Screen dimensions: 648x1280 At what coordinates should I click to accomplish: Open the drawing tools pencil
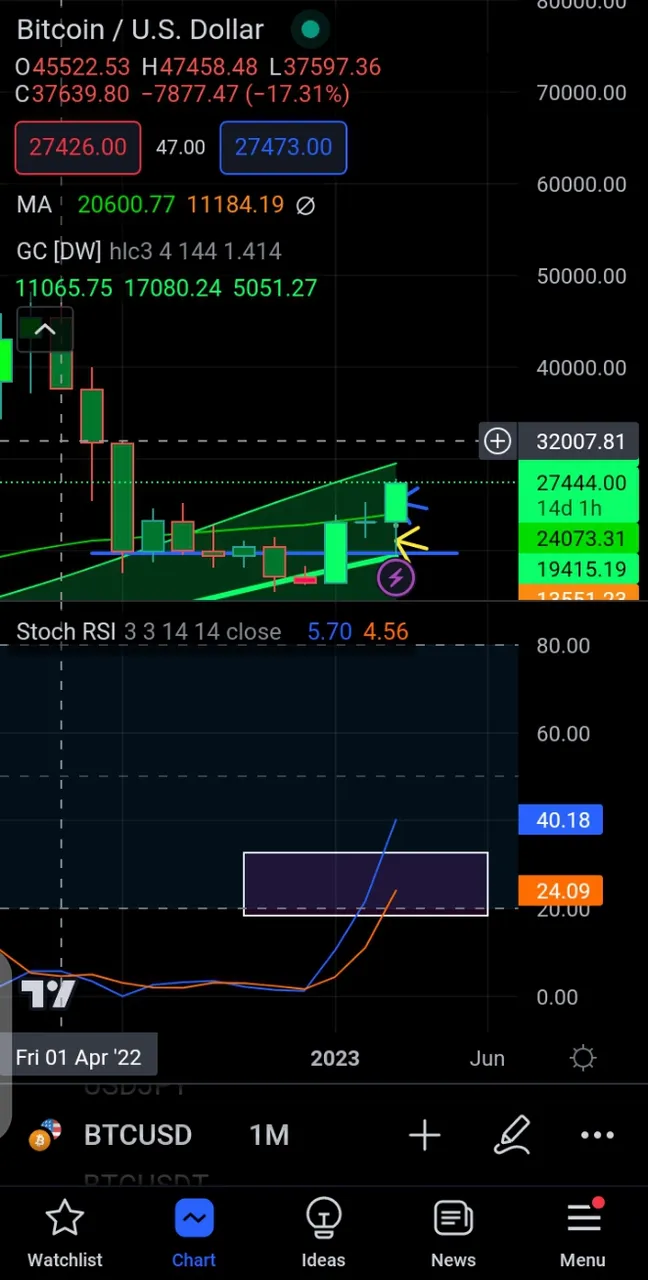point(512,1135)
